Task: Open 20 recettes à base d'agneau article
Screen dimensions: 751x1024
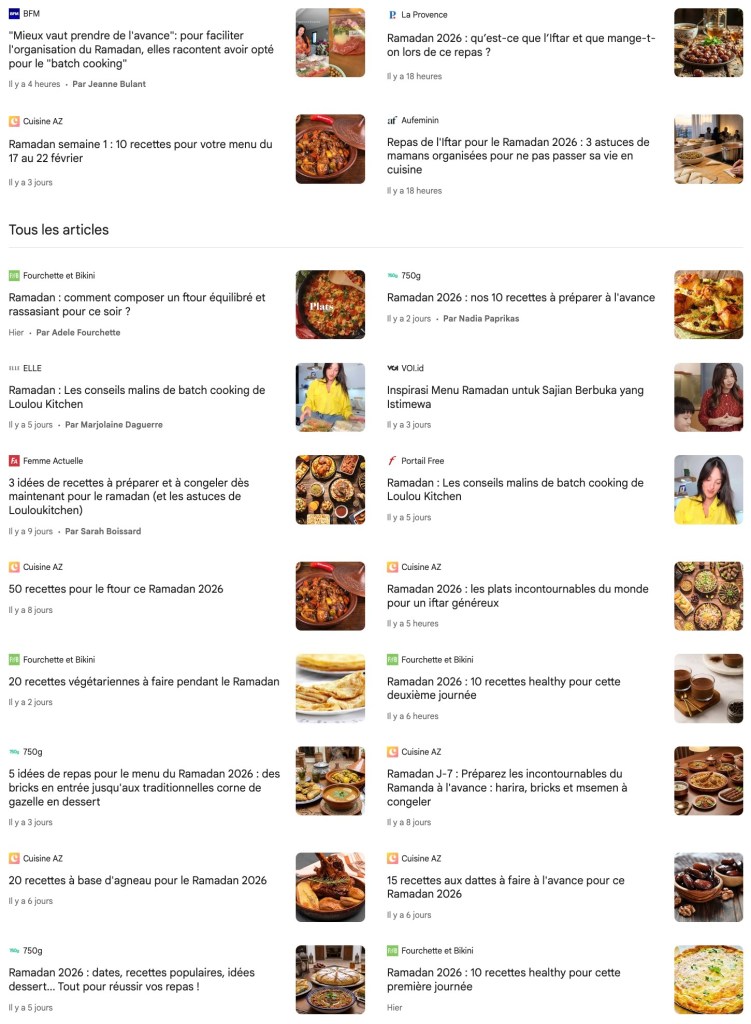Action: (138, 881)
